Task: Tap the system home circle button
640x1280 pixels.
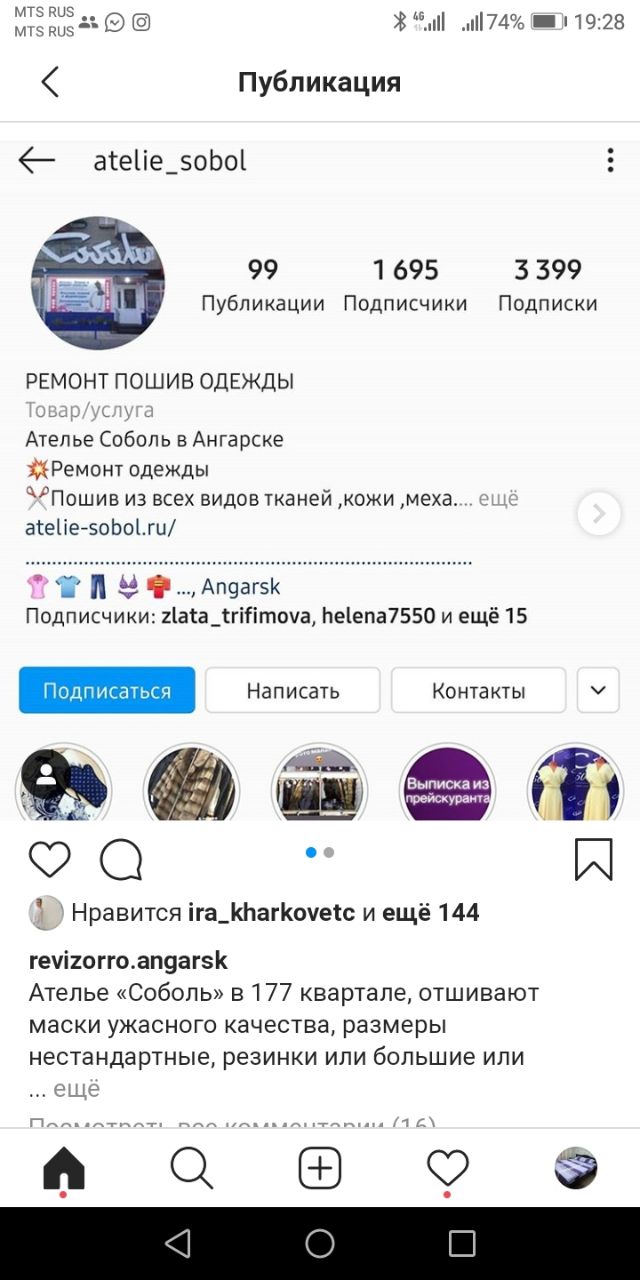Action: tap(320, 1243)
